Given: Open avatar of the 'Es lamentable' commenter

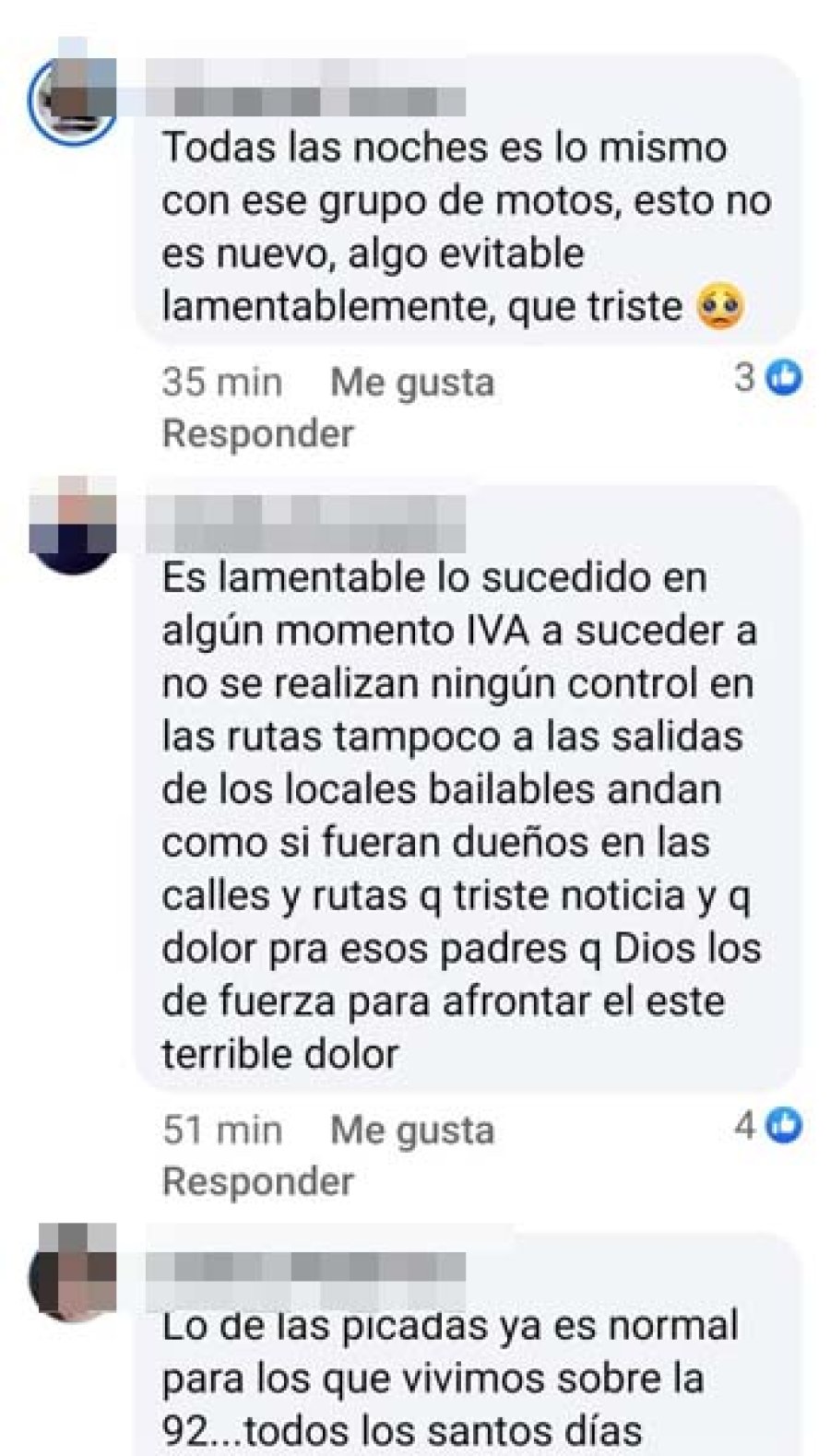Looking at the screenshot, I should click(x=73, y=526).
